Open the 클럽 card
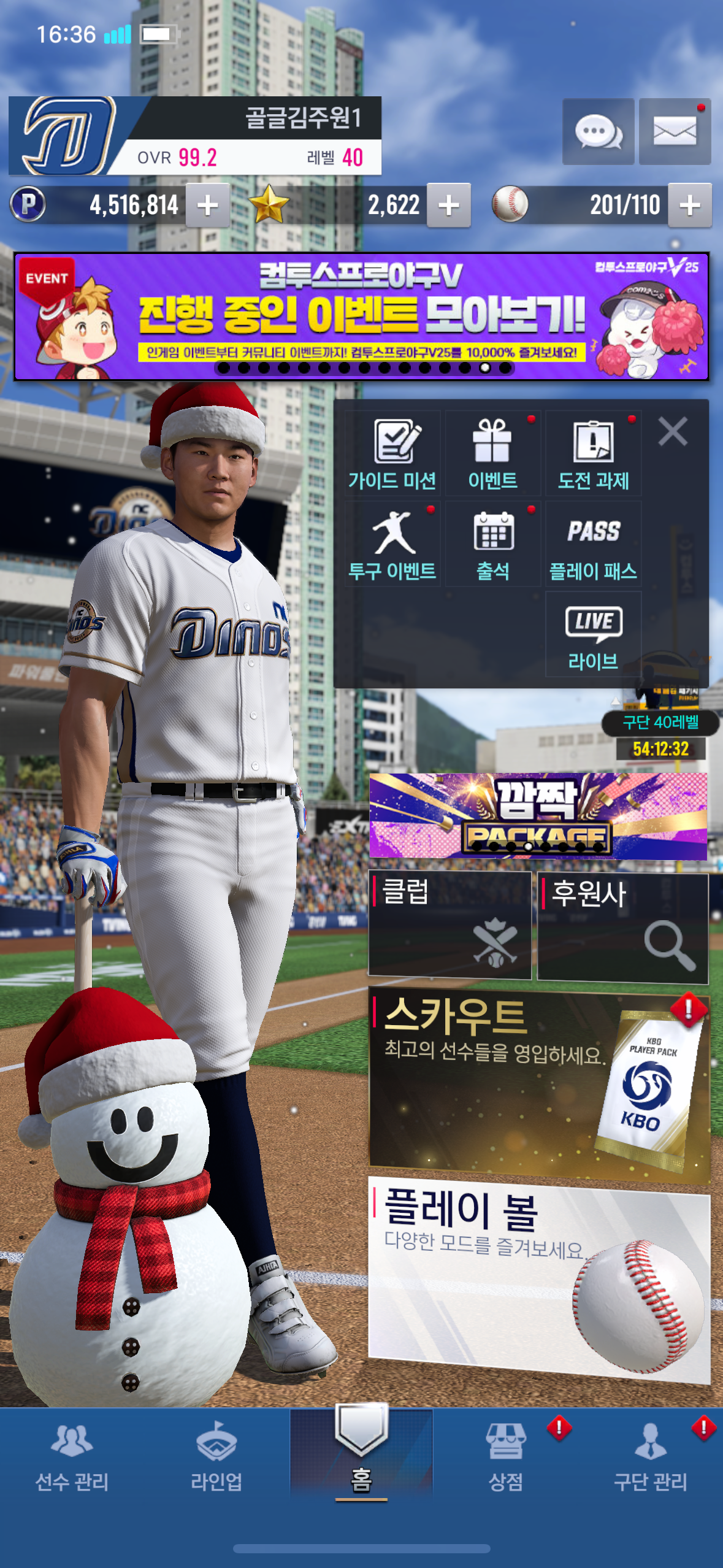723x1568 pixels. 449,924
